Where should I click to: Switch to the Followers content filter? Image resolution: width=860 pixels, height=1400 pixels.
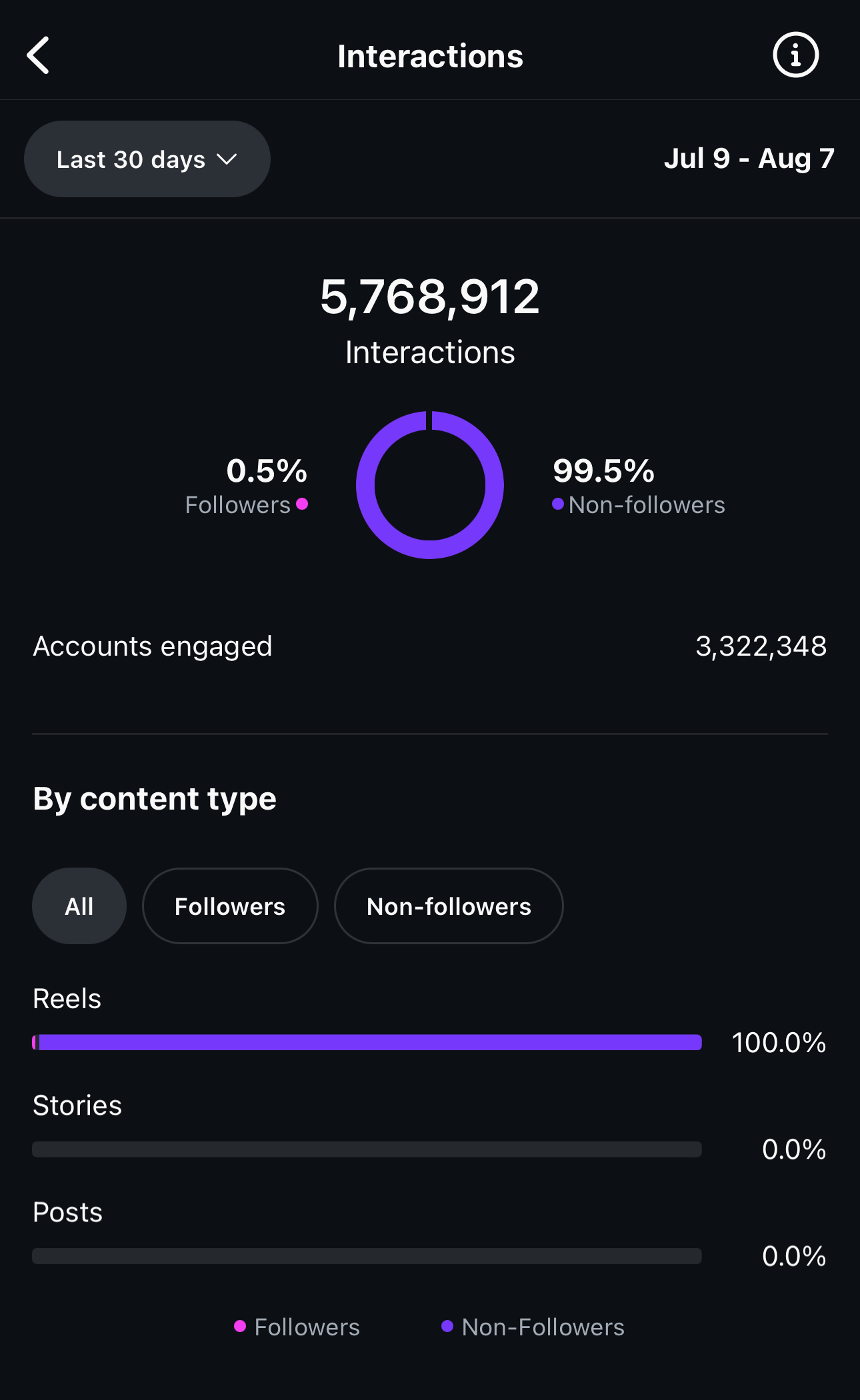coord(230,906)
